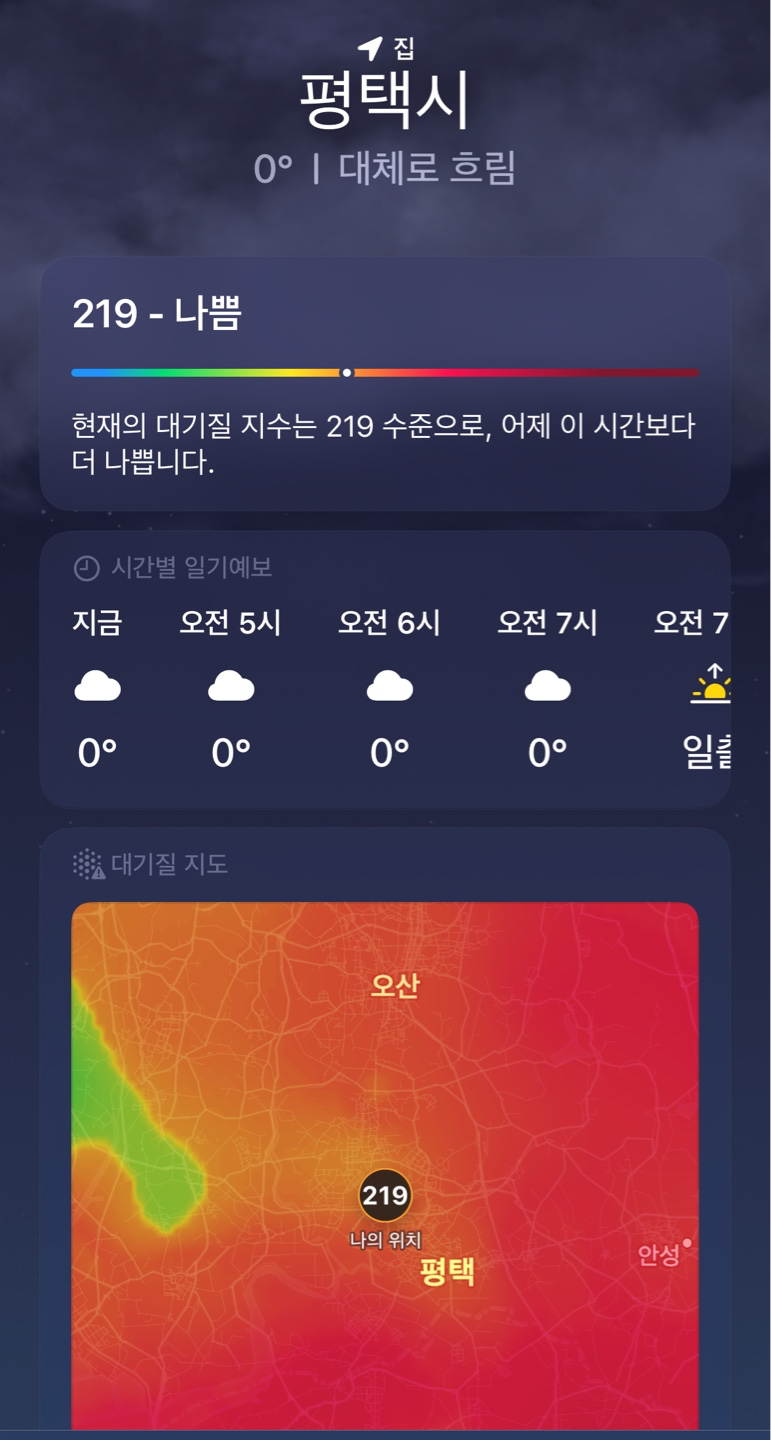Tap the 219 my-location marker on map
771x1440 pixels.
point(385,1194)
